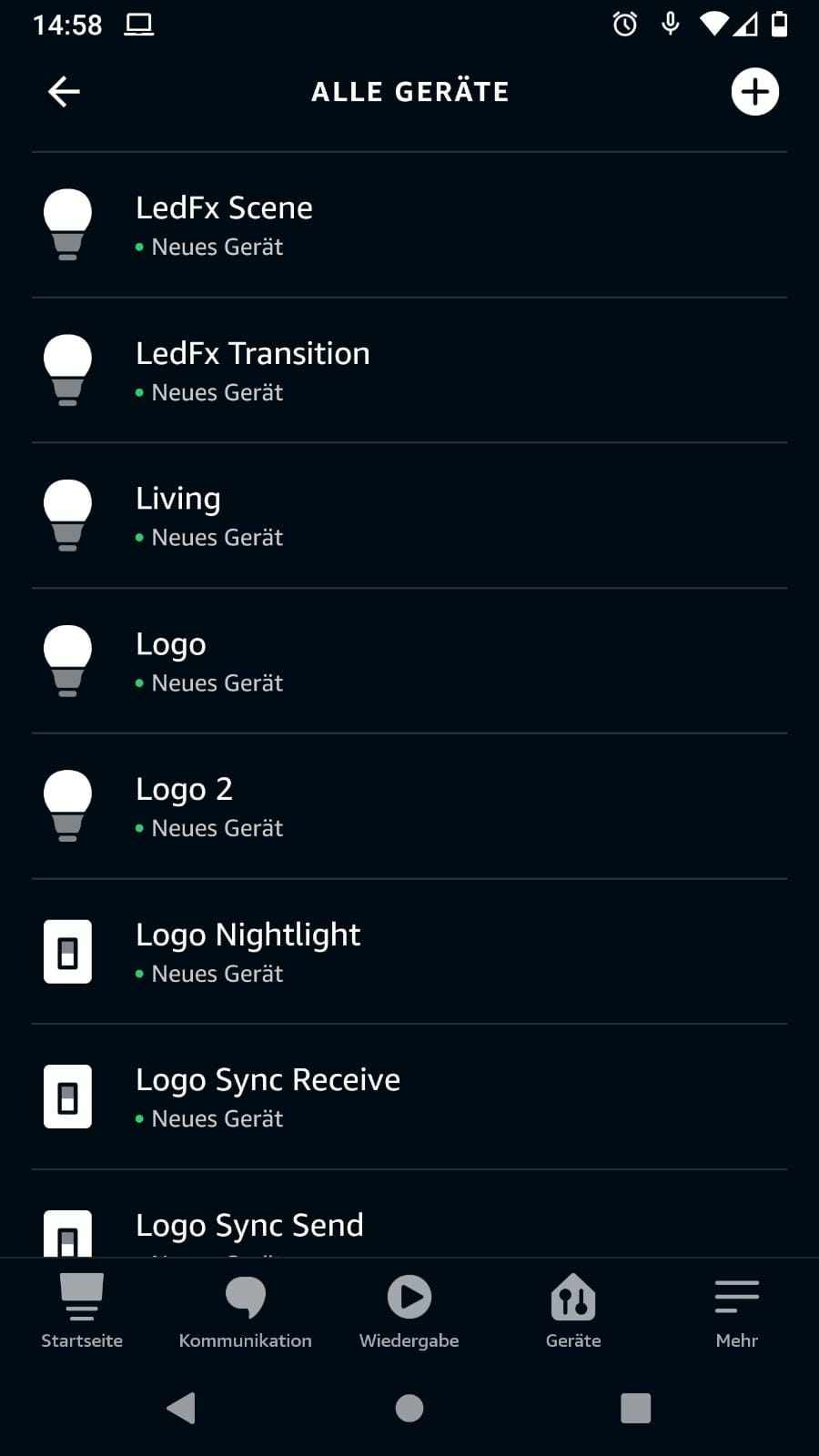Select the Kommunikation speech bubble icon
Screen dimensions: 819x1456
click(245, 1294)
